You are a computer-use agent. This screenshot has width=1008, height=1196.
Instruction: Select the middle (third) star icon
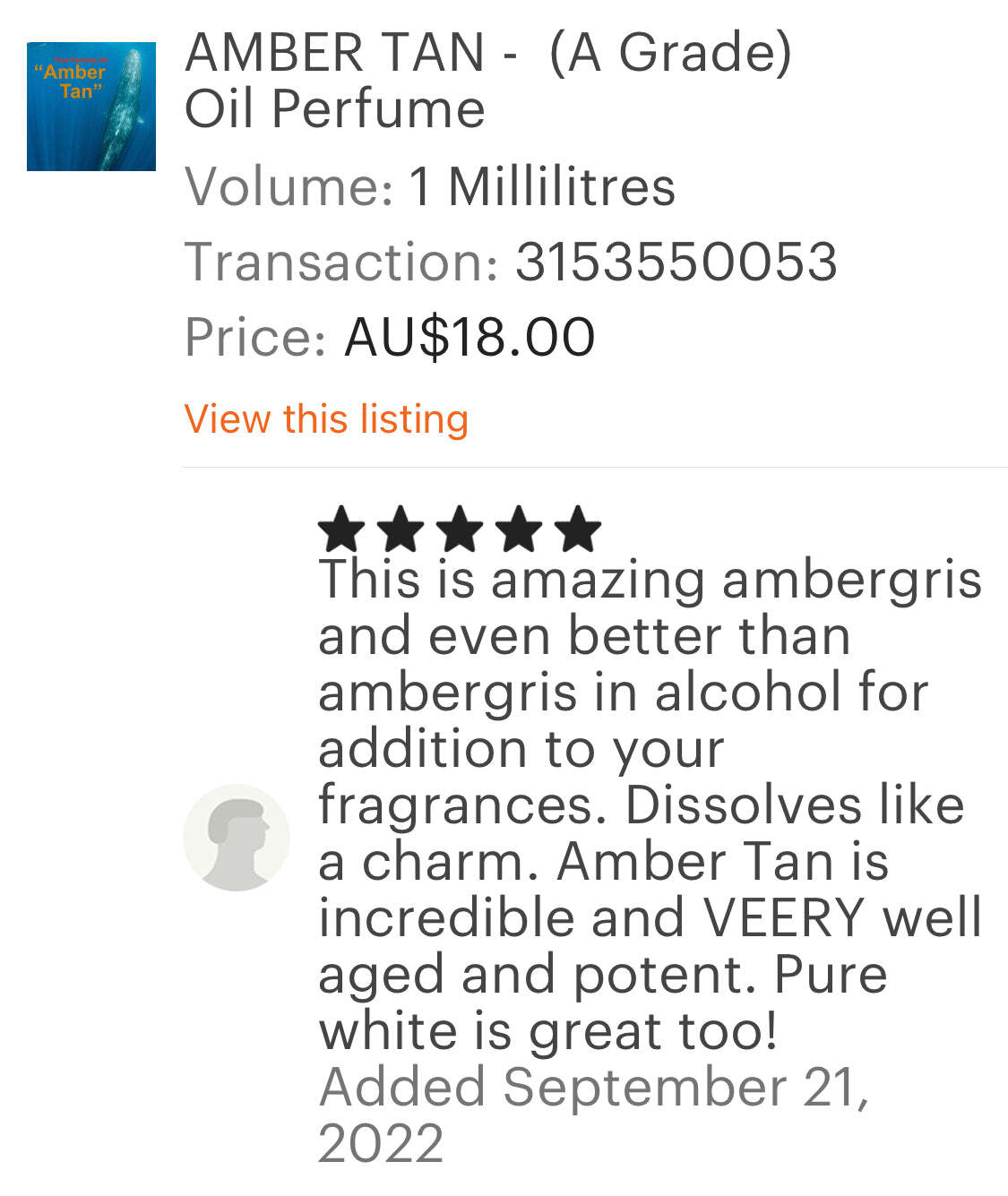(461, 530)
